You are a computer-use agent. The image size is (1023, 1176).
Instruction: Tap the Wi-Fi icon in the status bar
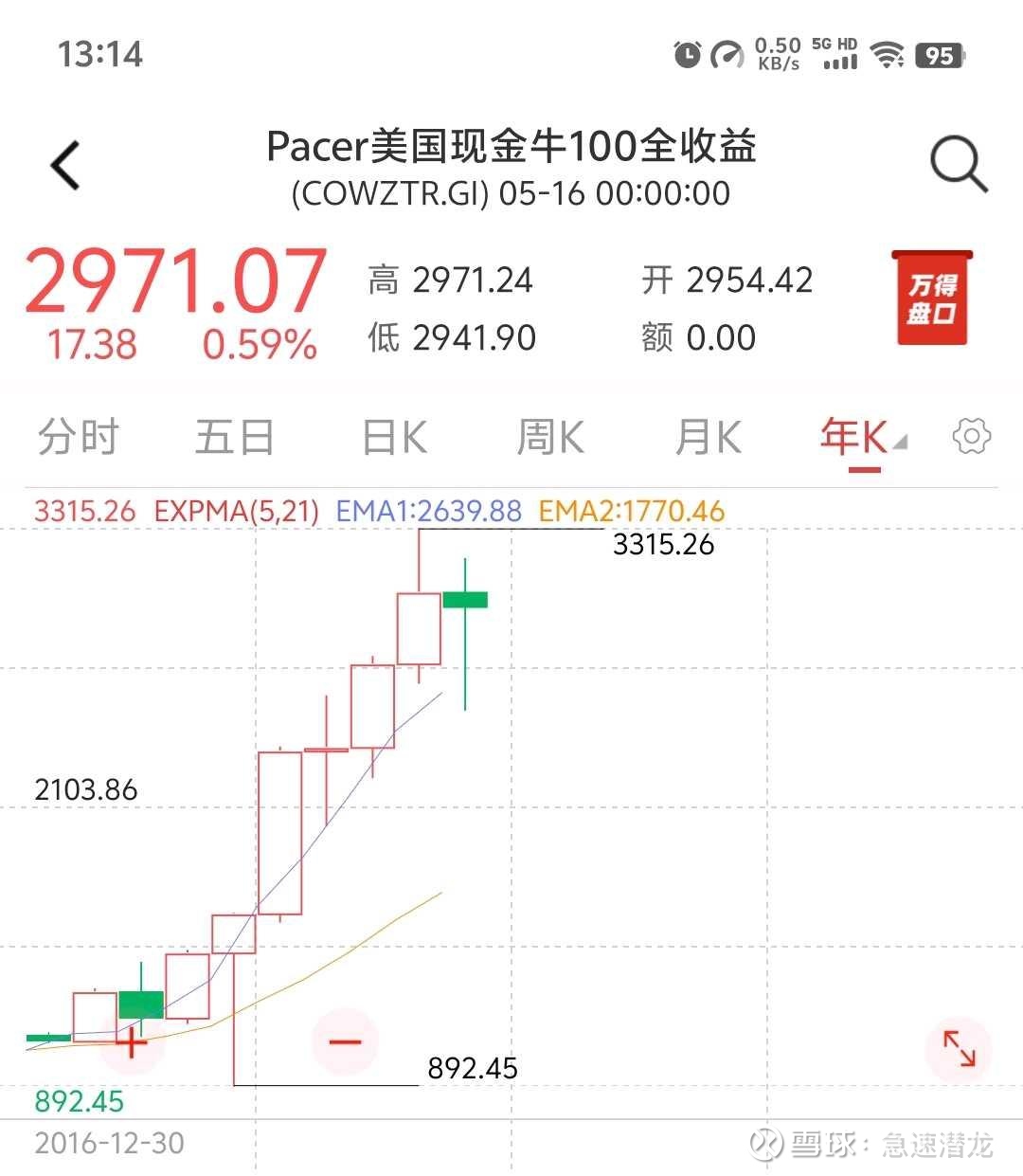click(888, 56)
